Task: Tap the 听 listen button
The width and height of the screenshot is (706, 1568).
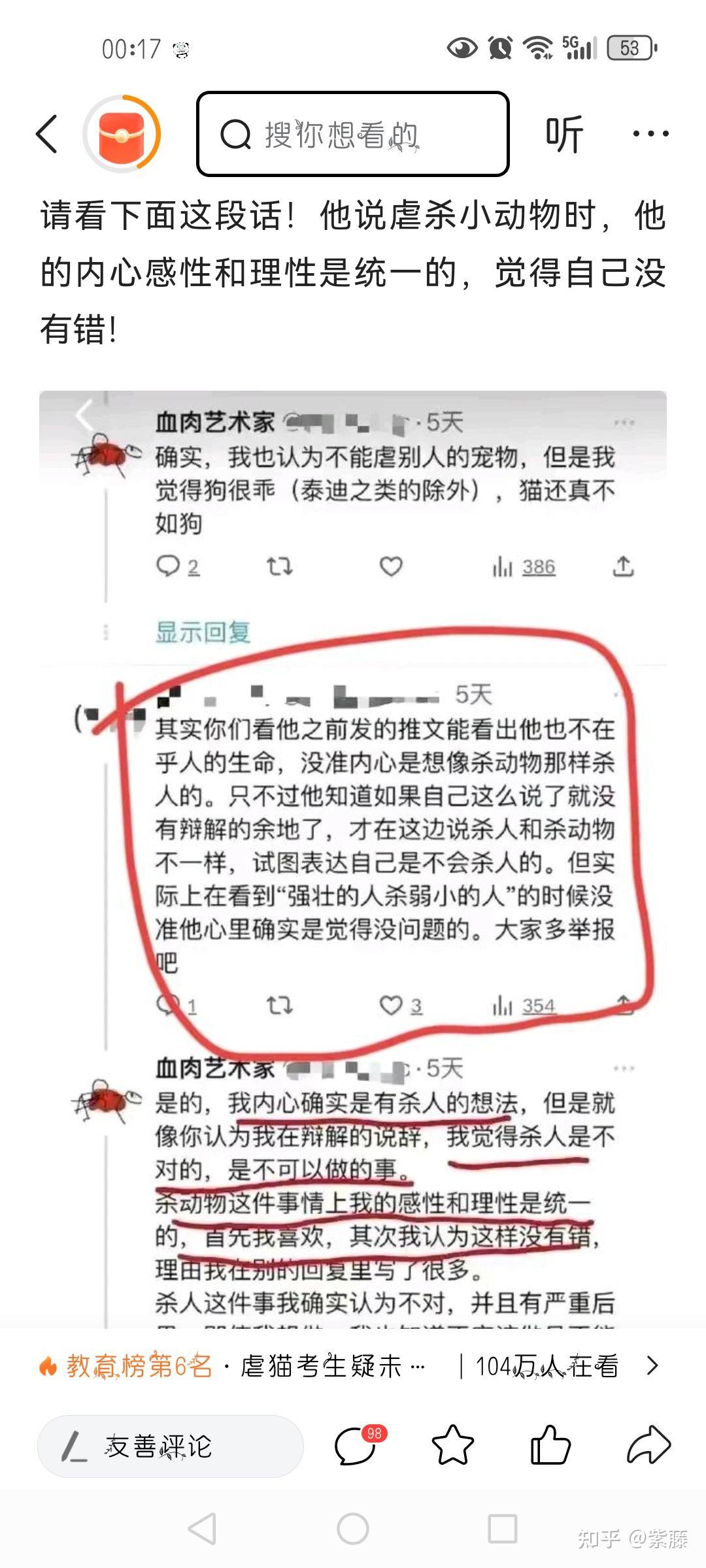Action: (564, 134)
